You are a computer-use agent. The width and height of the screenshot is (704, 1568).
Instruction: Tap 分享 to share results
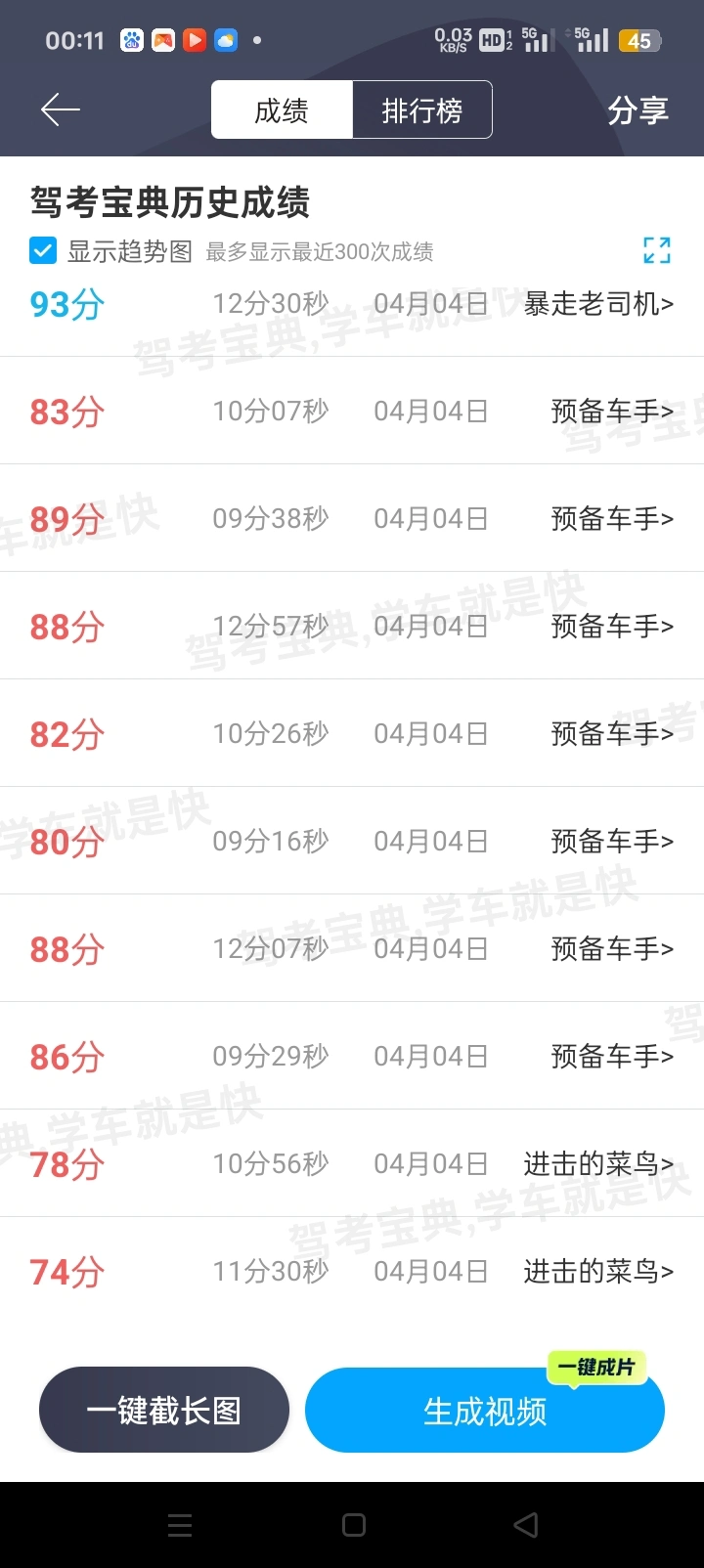point(638,110)
